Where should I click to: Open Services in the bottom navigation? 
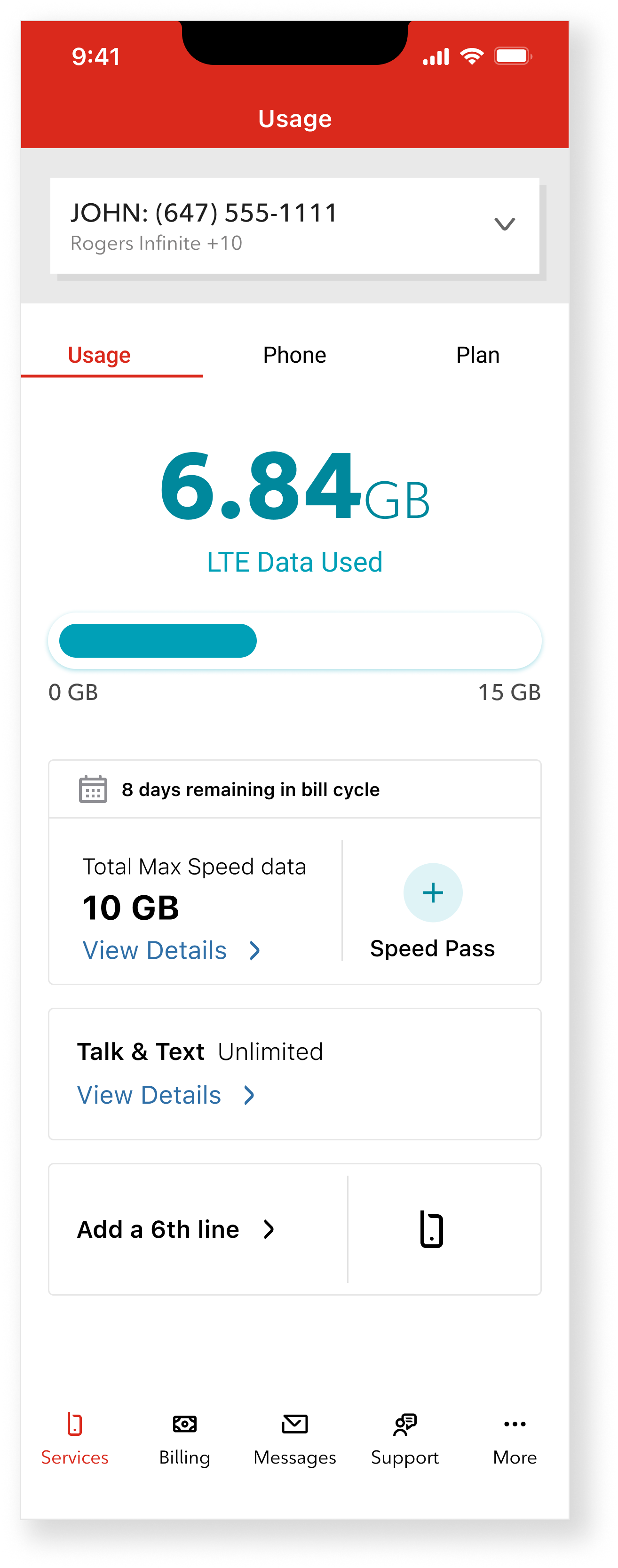(x=75, y=1439)
